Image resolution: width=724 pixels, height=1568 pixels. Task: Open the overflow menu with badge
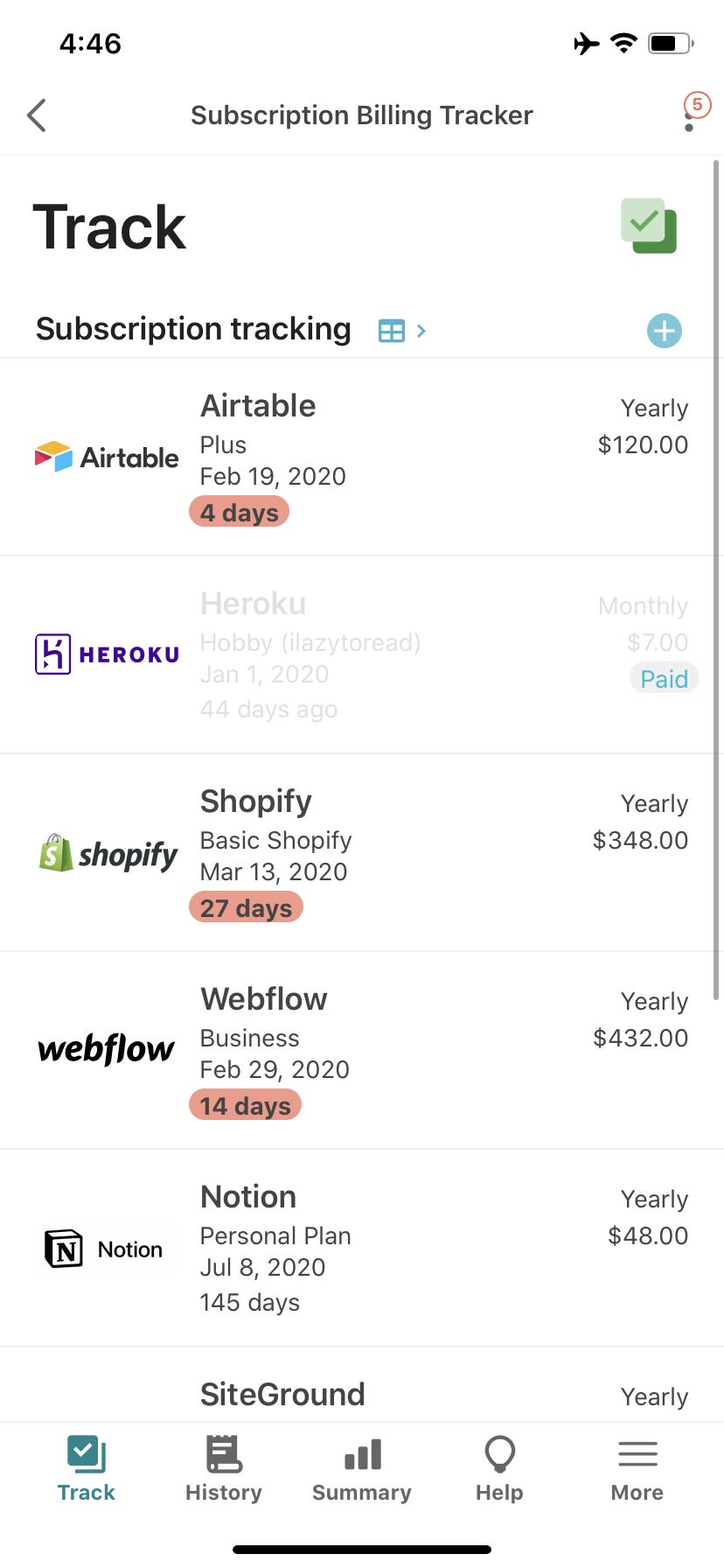pos(691,114)
